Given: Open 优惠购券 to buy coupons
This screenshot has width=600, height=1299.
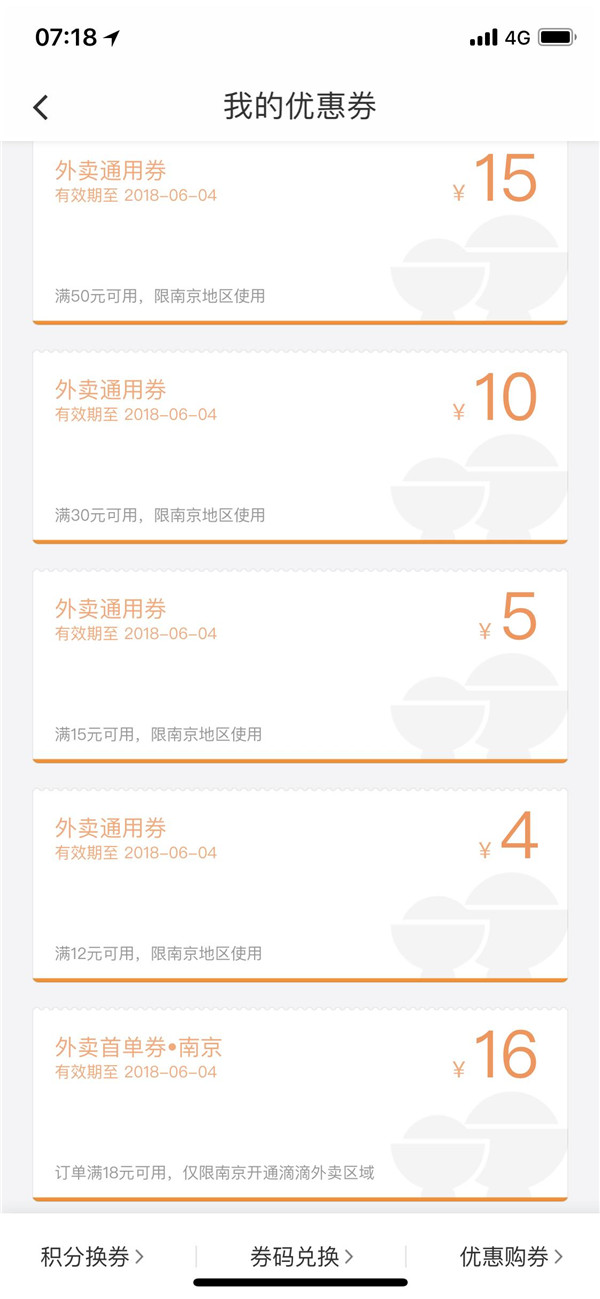Looking at the screenshot, I should point(511,1256).
